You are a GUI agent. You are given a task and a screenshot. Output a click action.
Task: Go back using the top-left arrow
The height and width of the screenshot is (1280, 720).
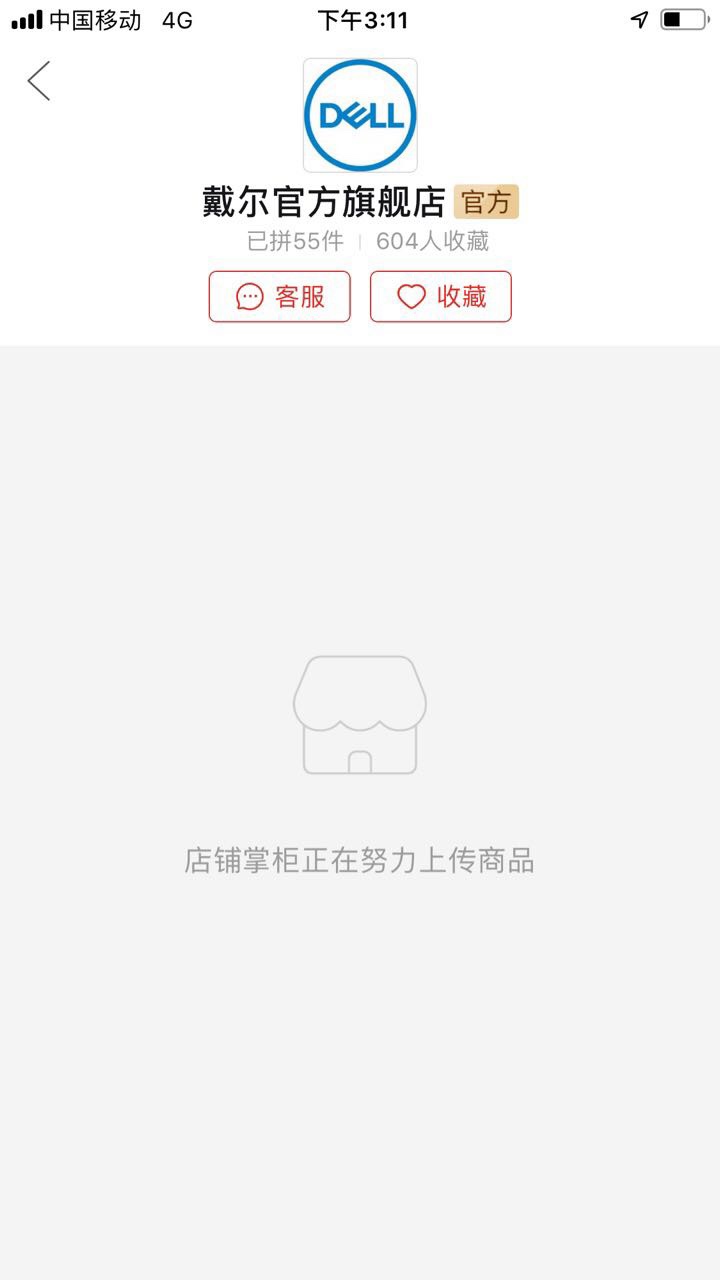(39, 81)
